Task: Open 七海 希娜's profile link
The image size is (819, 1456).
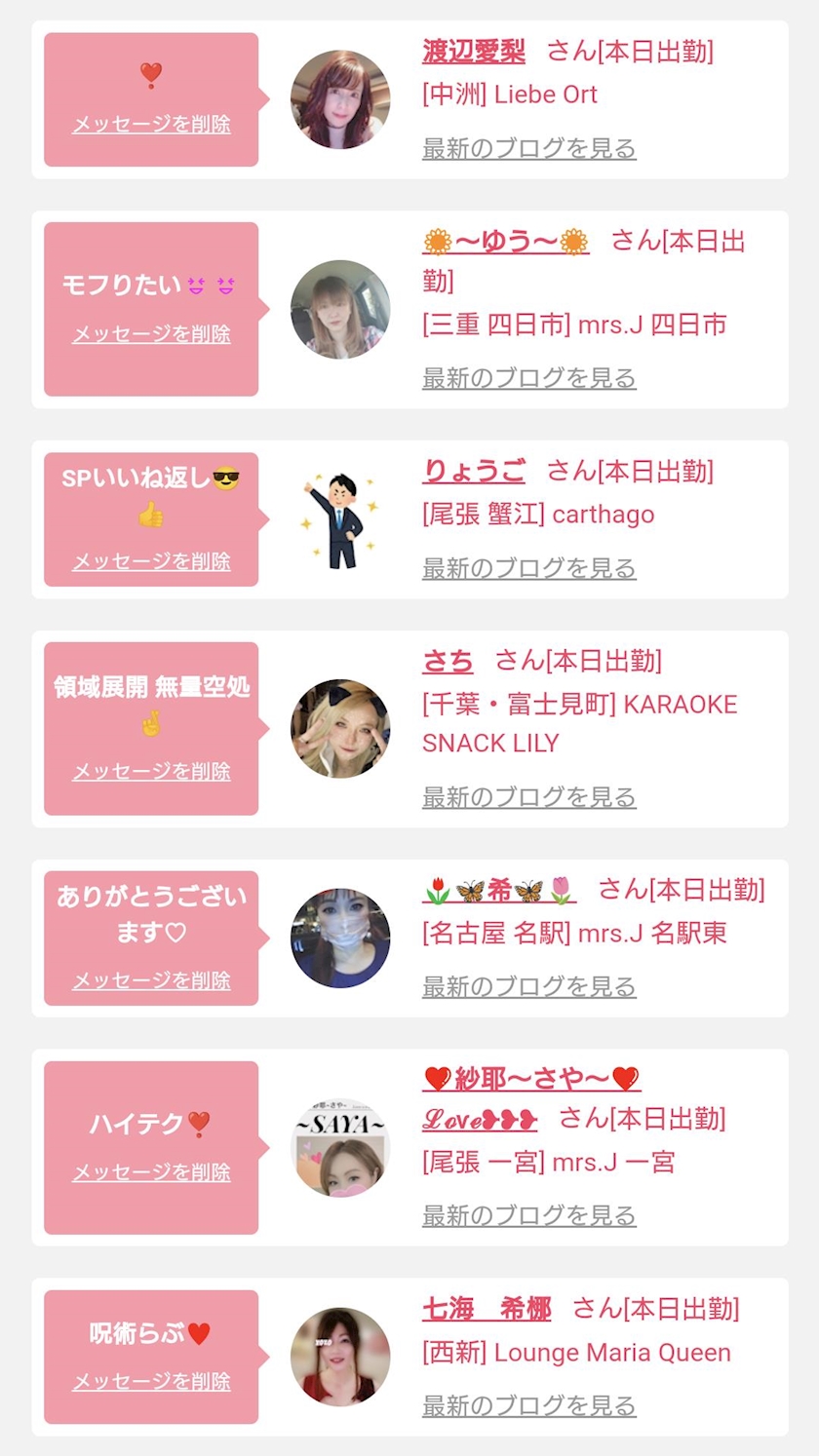Action: 487,1309
